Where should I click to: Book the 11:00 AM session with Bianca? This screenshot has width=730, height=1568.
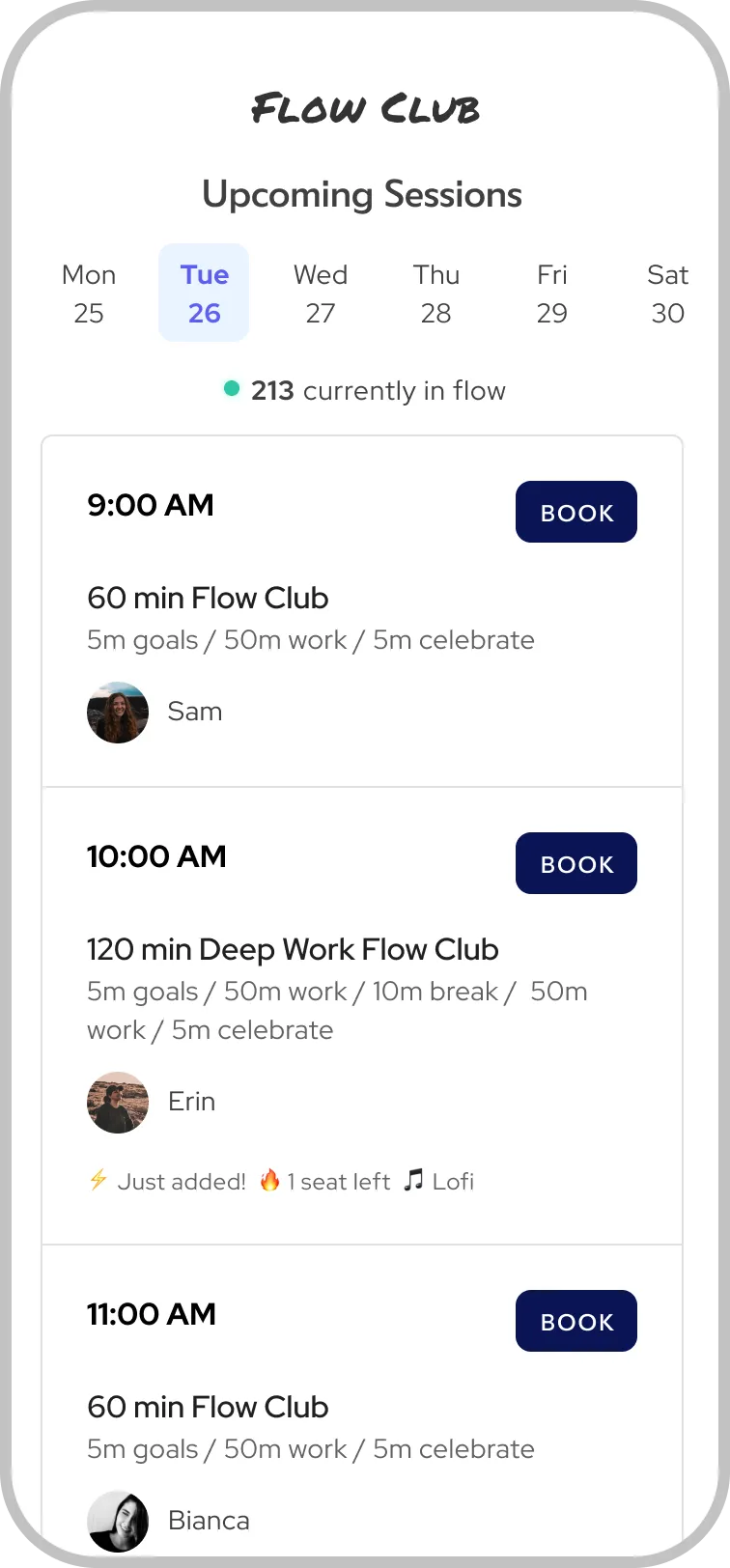point(576,1321)
